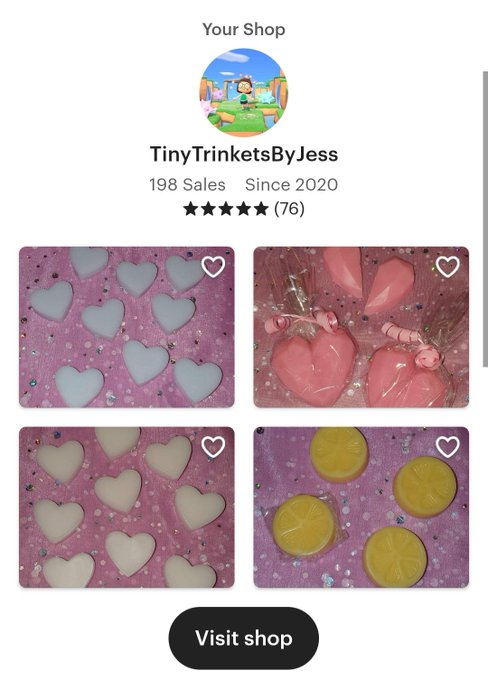The image size is (488, 680).
Task: Favorite the yellow lemon slices listing
Action: (448, 447)
